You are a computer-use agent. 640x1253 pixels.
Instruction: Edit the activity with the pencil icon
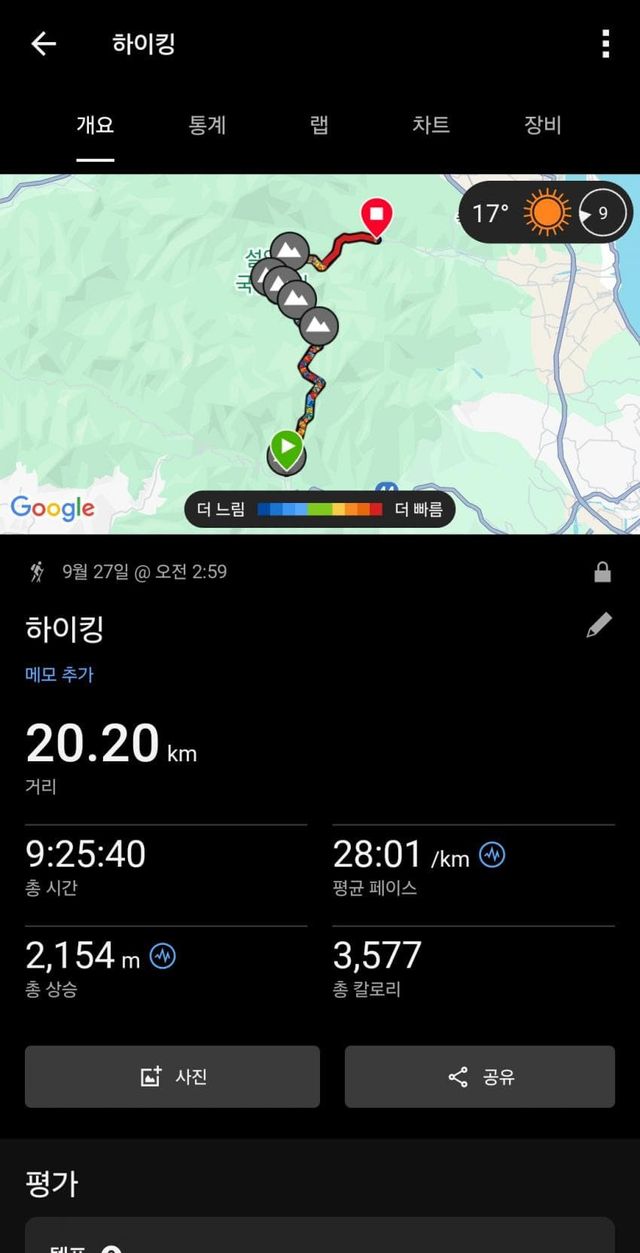click(598, 626)
